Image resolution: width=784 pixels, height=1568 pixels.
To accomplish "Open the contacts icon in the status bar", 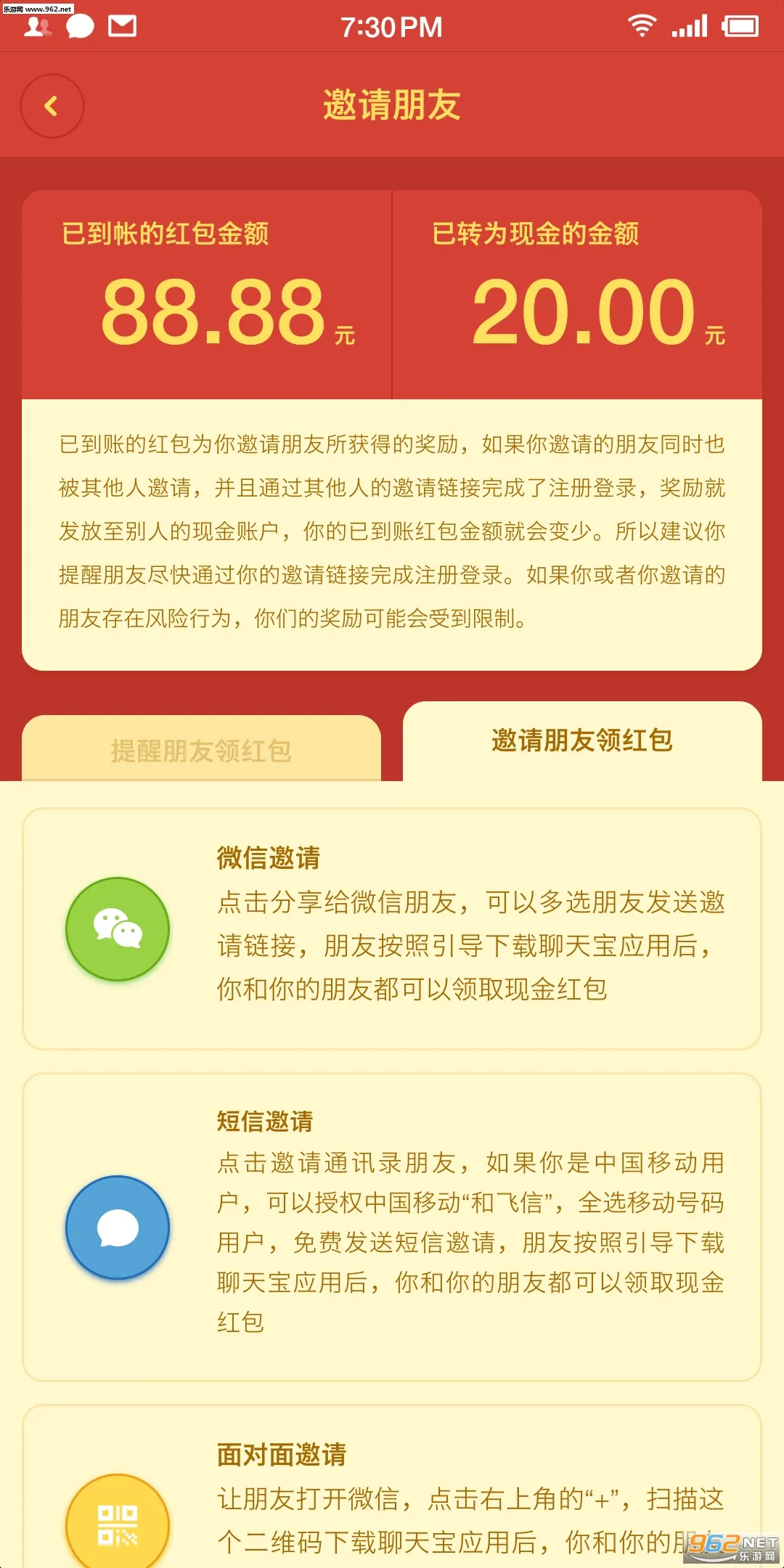I will (36, 27).
